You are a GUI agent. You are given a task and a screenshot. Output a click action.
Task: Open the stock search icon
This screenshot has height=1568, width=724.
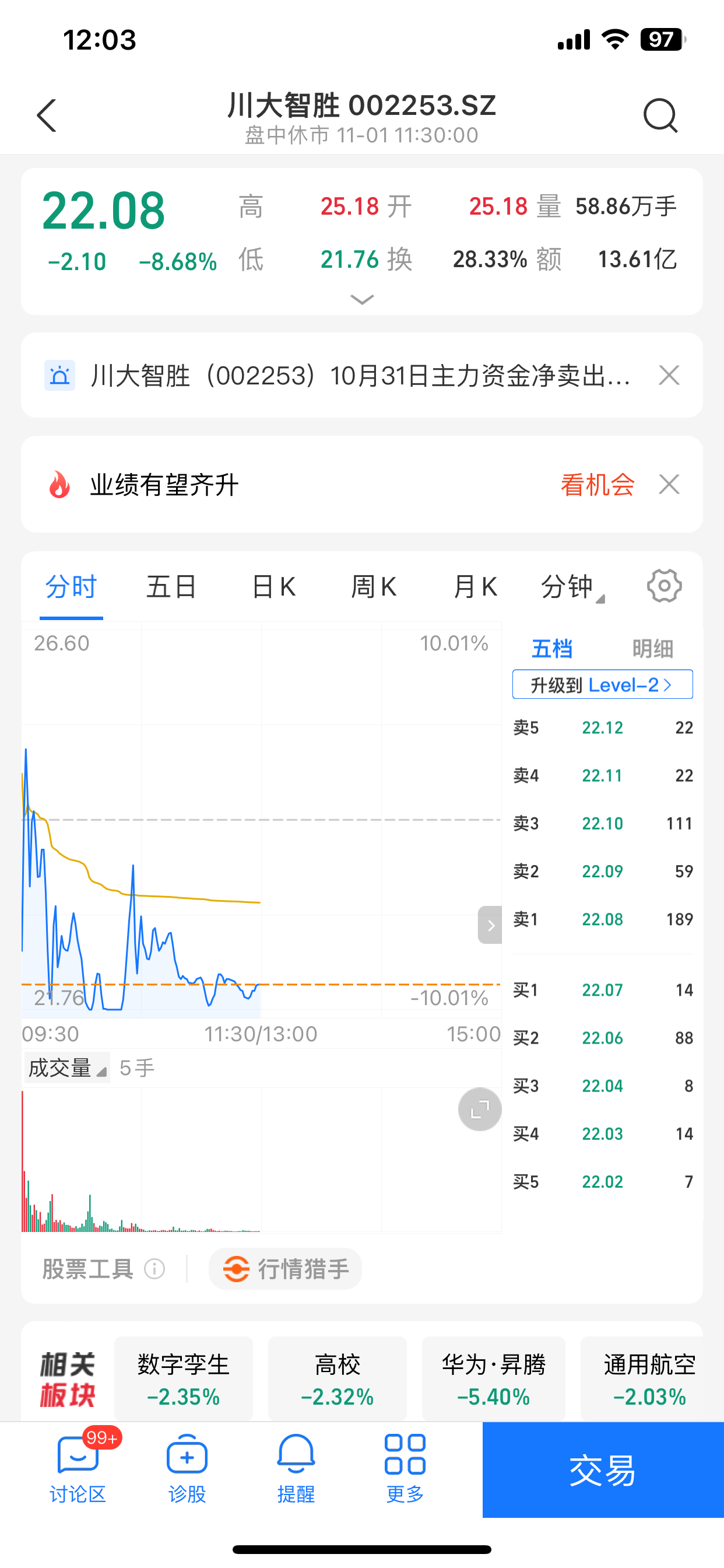[660, 116]
